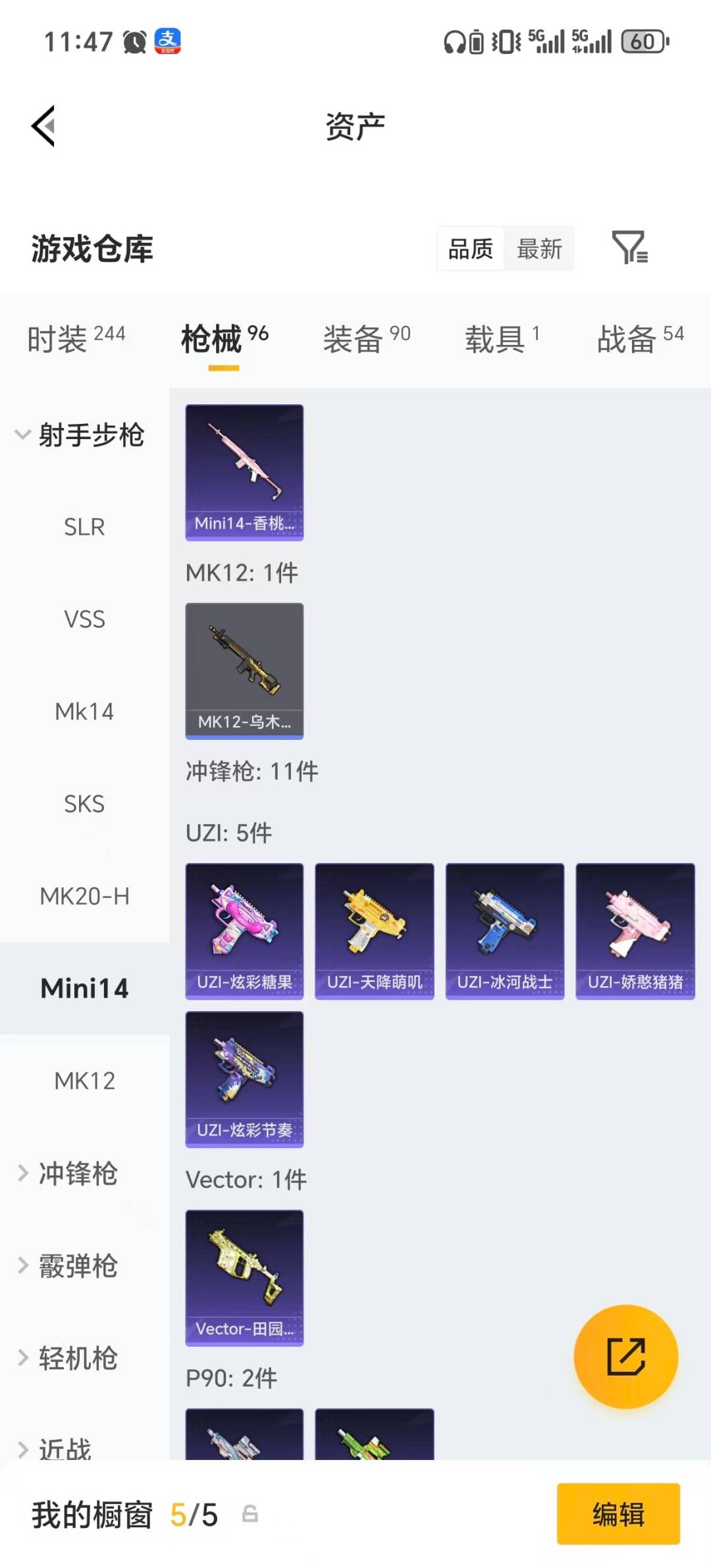Image resolution: width=711 pixels, height=1568 pixels.
Task: Select the MK12-乌木 rifle icon
Action: click(x=244, y=668)
